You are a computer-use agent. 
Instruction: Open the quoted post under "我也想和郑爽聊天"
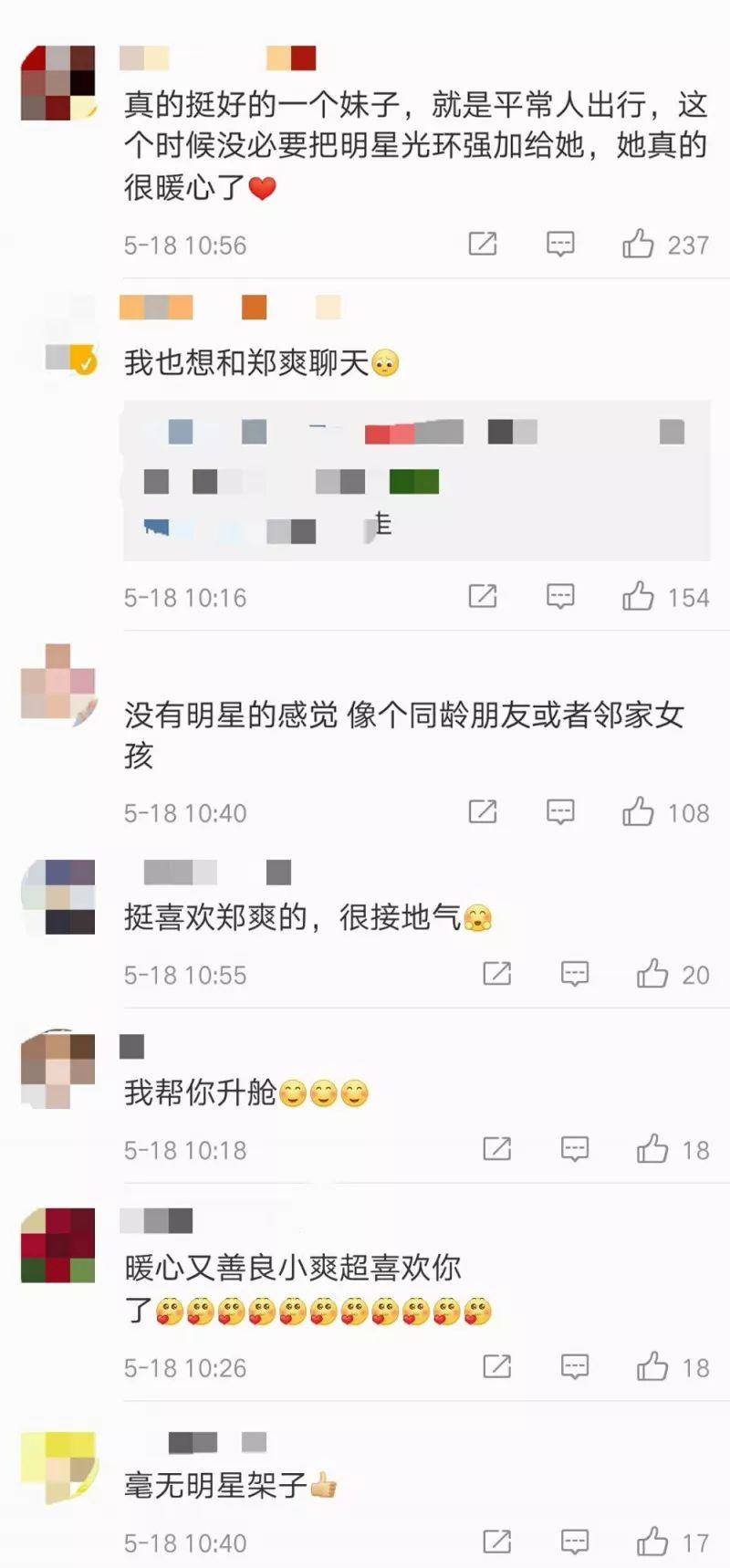pos(417,480)
